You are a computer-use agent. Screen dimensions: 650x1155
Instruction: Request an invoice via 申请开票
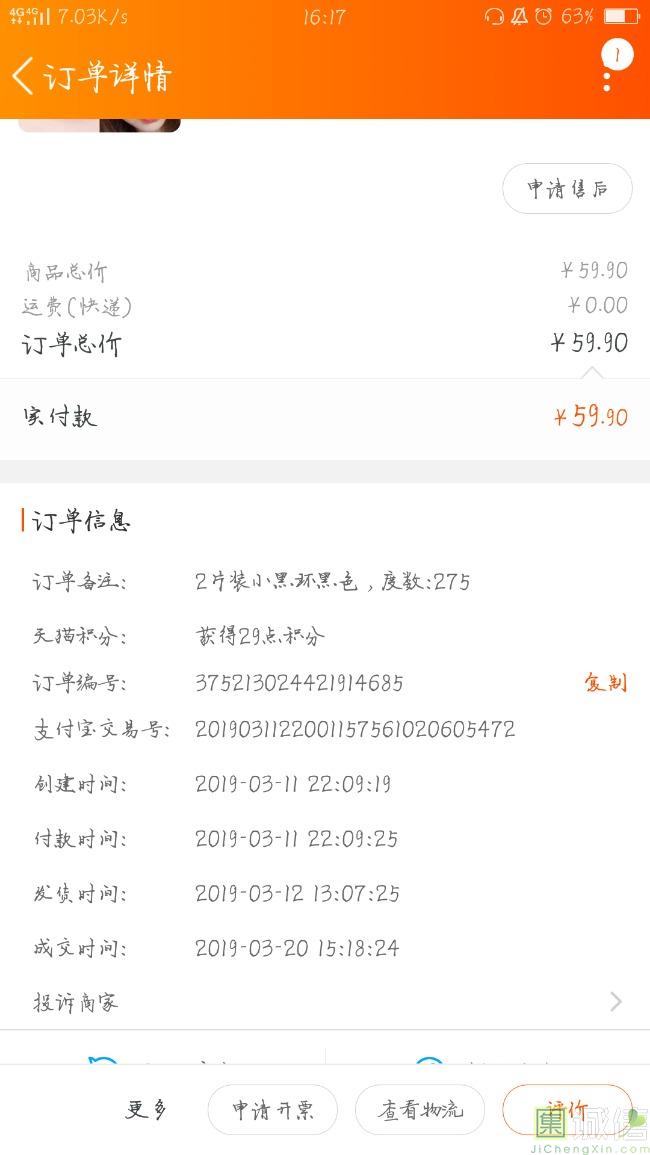273,1109
